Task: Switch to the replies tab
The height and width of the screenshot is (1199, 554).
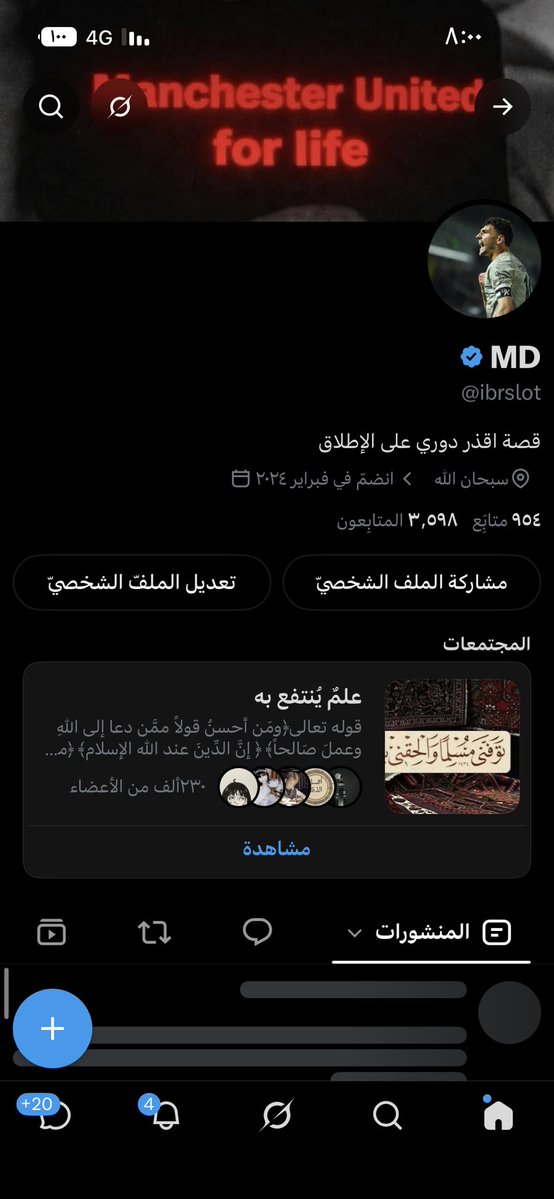Action: click(x=257, y=932)
